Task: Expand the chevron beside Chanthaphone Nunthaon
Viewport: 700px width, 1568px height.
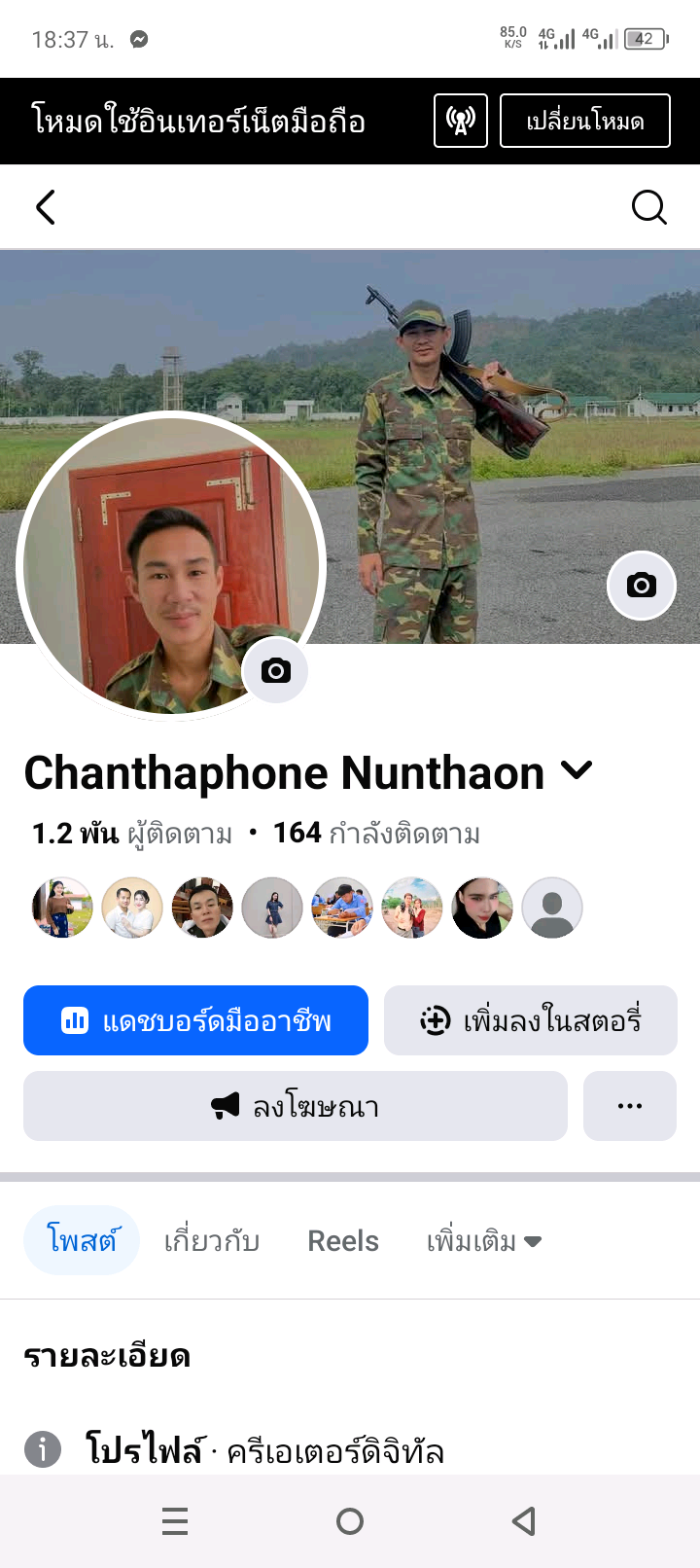Action: 577,771
